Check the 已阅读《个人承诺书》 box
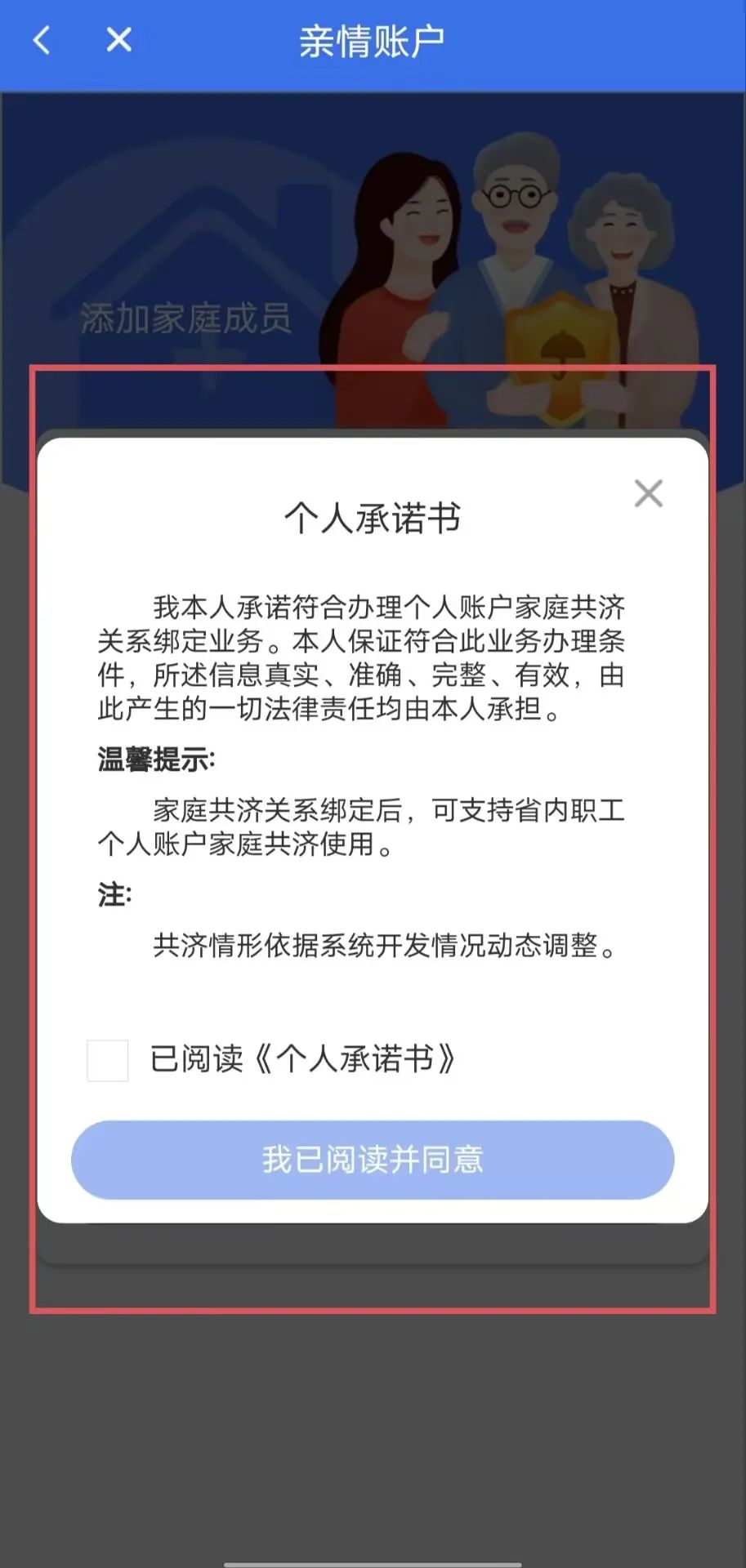746x1568 pixels. coord(108,1060)
